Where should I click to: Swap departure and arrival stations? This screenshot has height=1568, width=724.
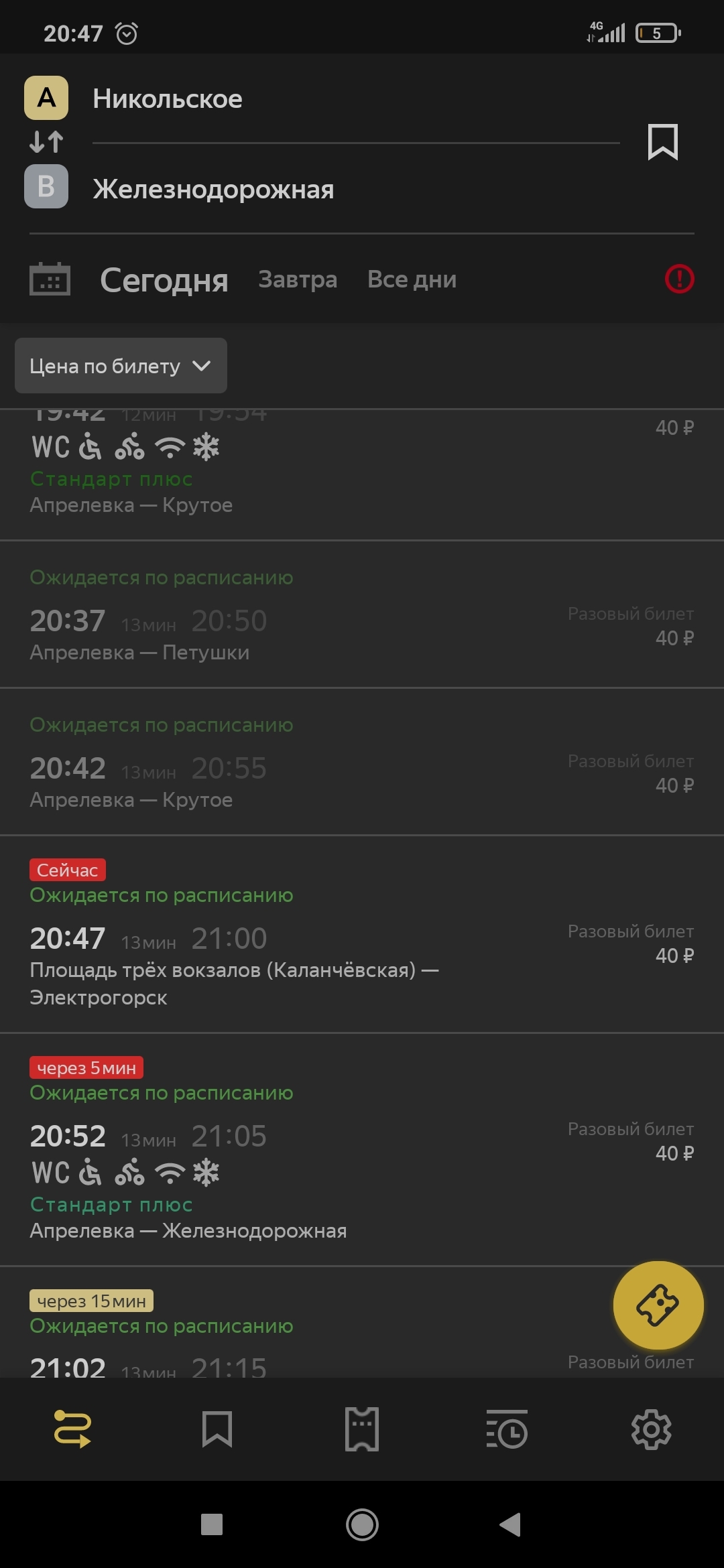coord(46,142)
